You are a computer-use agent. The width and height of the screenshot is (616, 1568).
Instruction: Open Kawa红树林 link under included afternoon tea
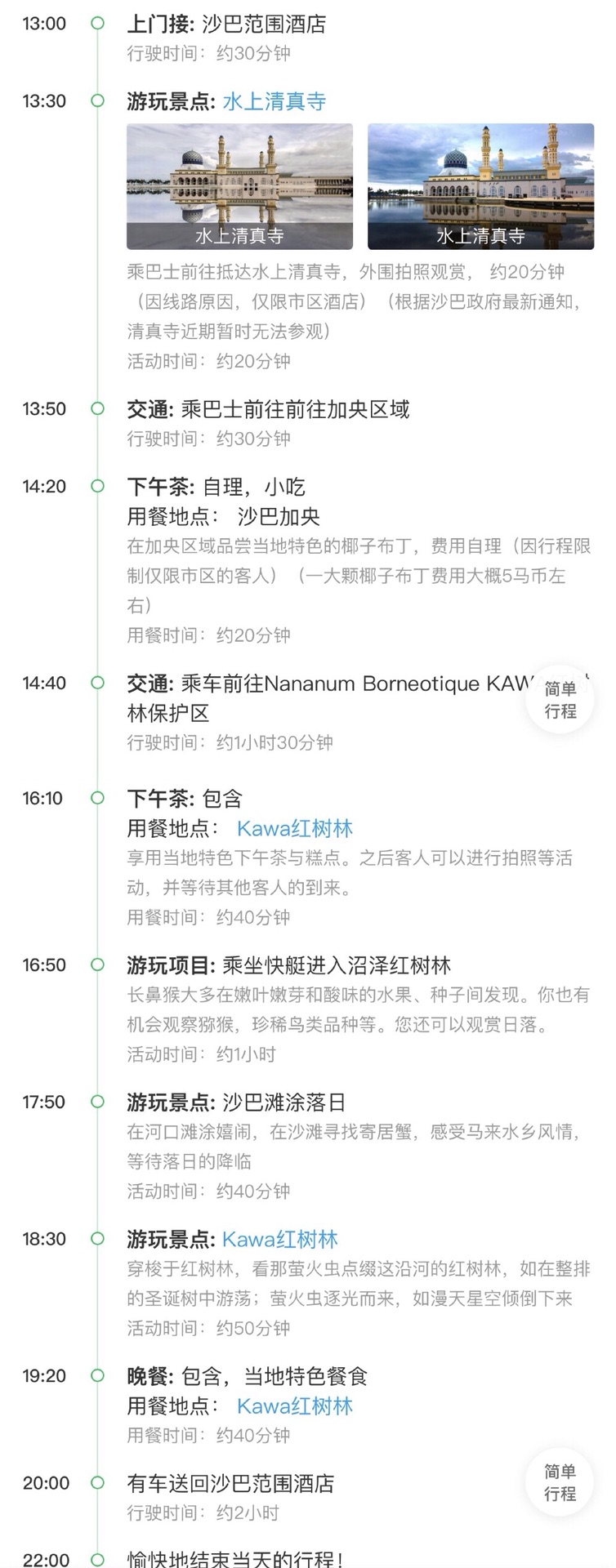(x=294, y=828)
